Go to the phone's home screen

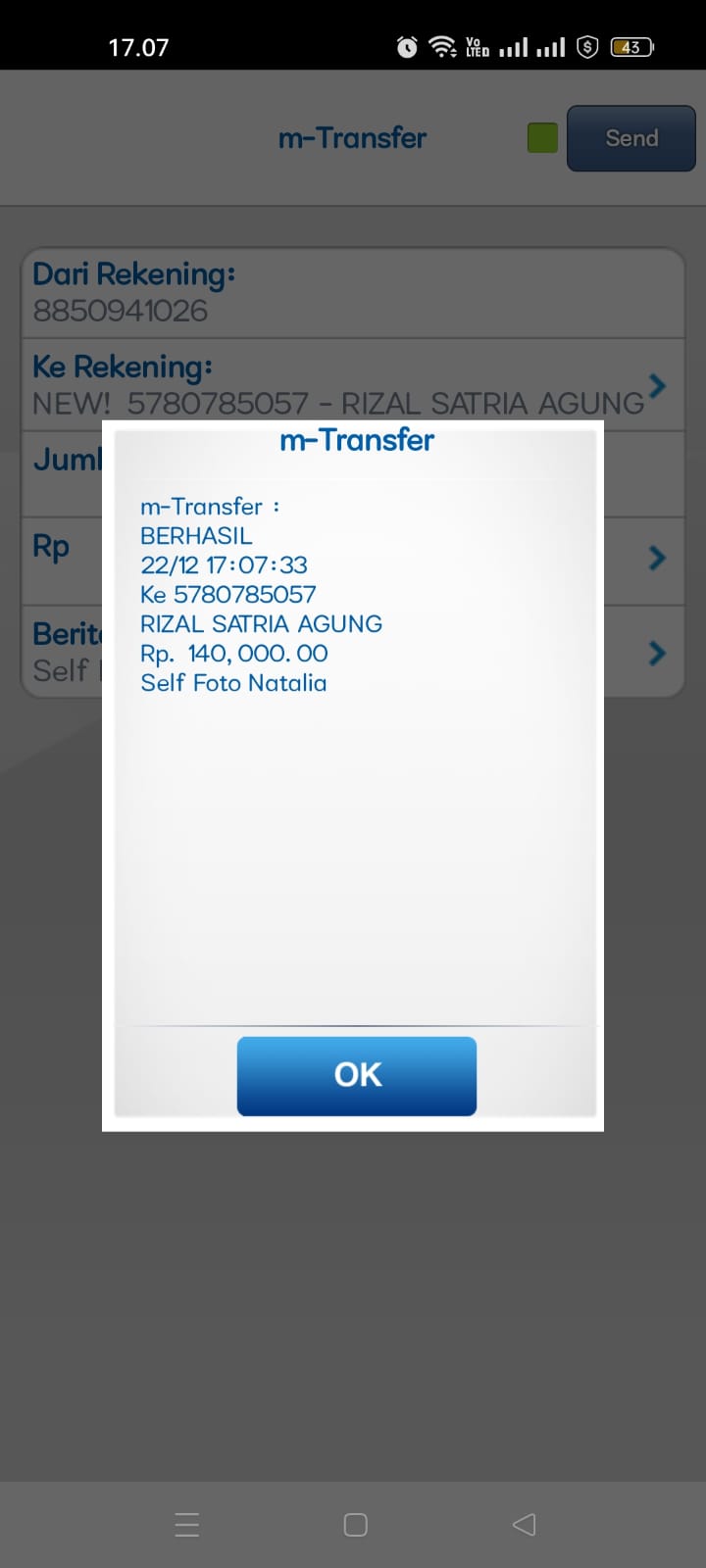click(355, 1524)
